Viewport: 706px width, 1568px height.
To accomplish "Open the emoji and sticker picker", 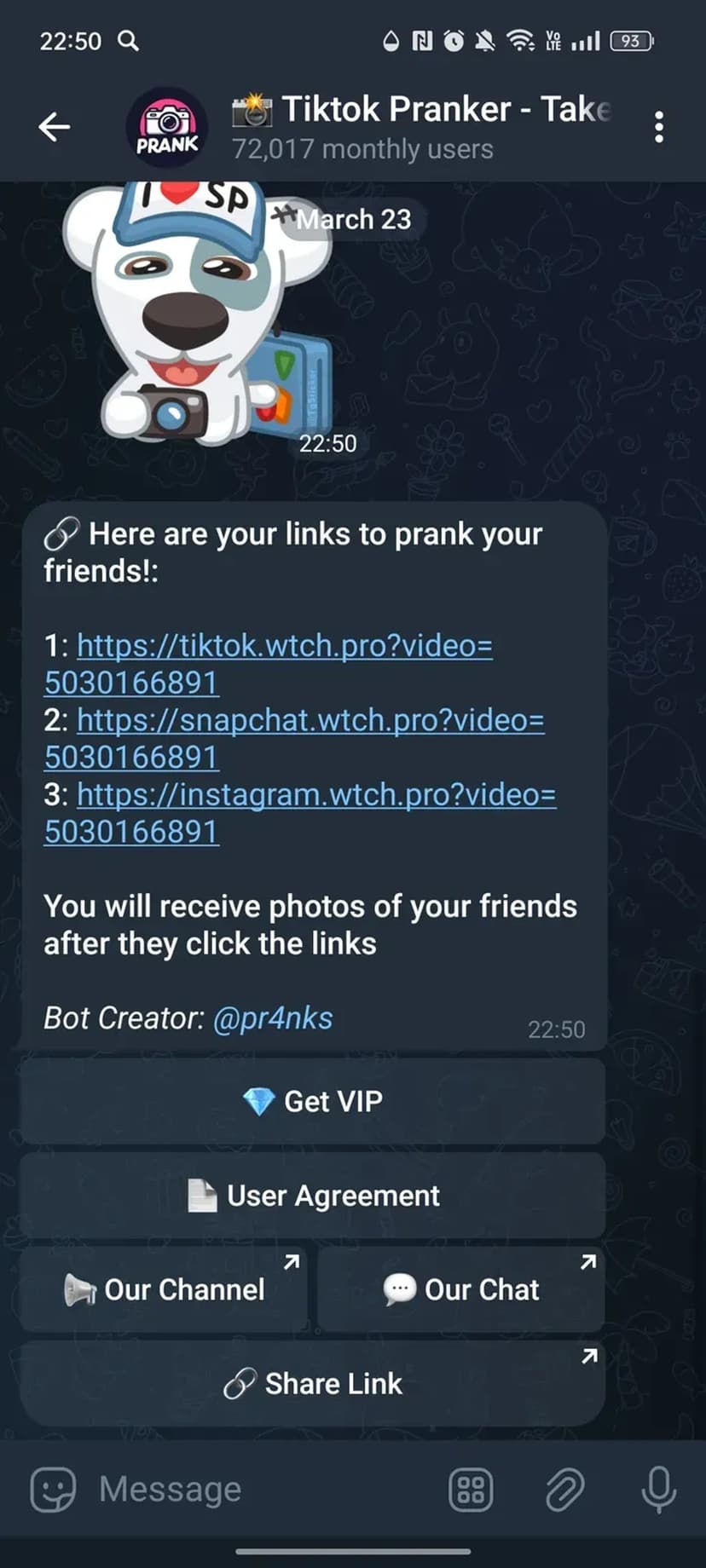I will click(x=53, y=1490).
